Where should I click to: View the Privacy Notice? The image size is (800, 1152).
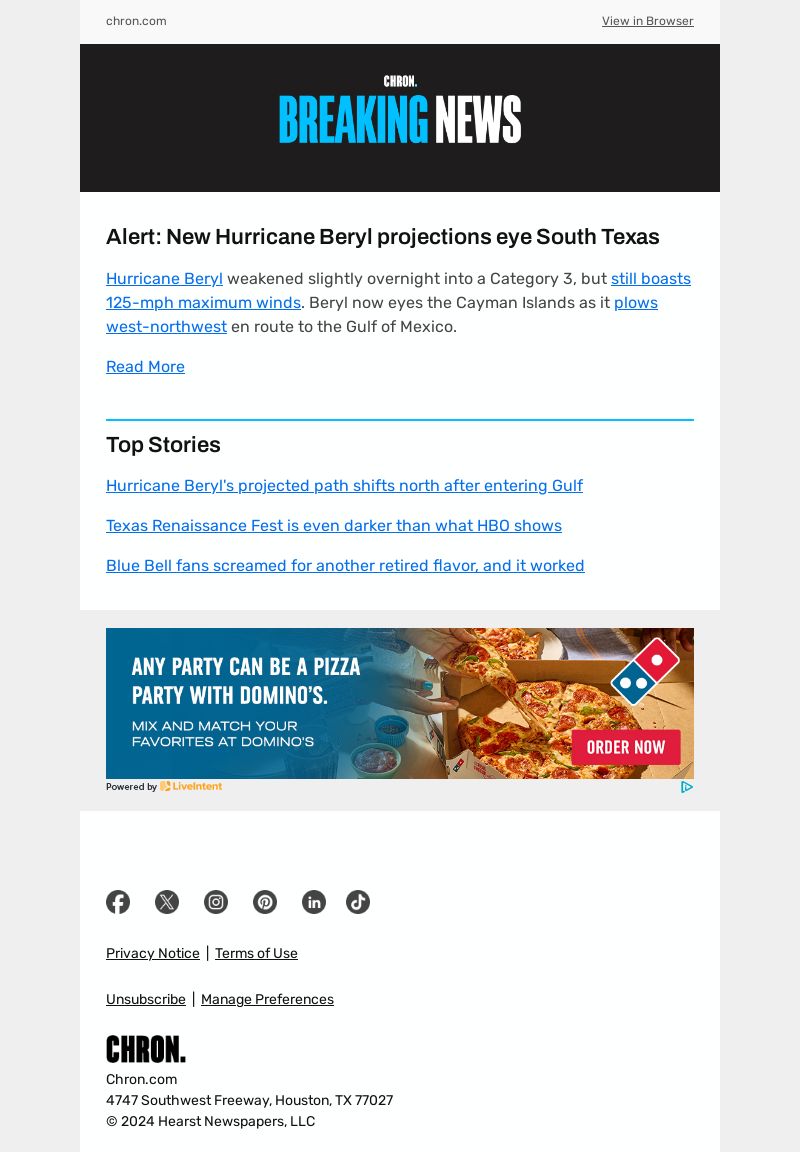pos(153,953)
